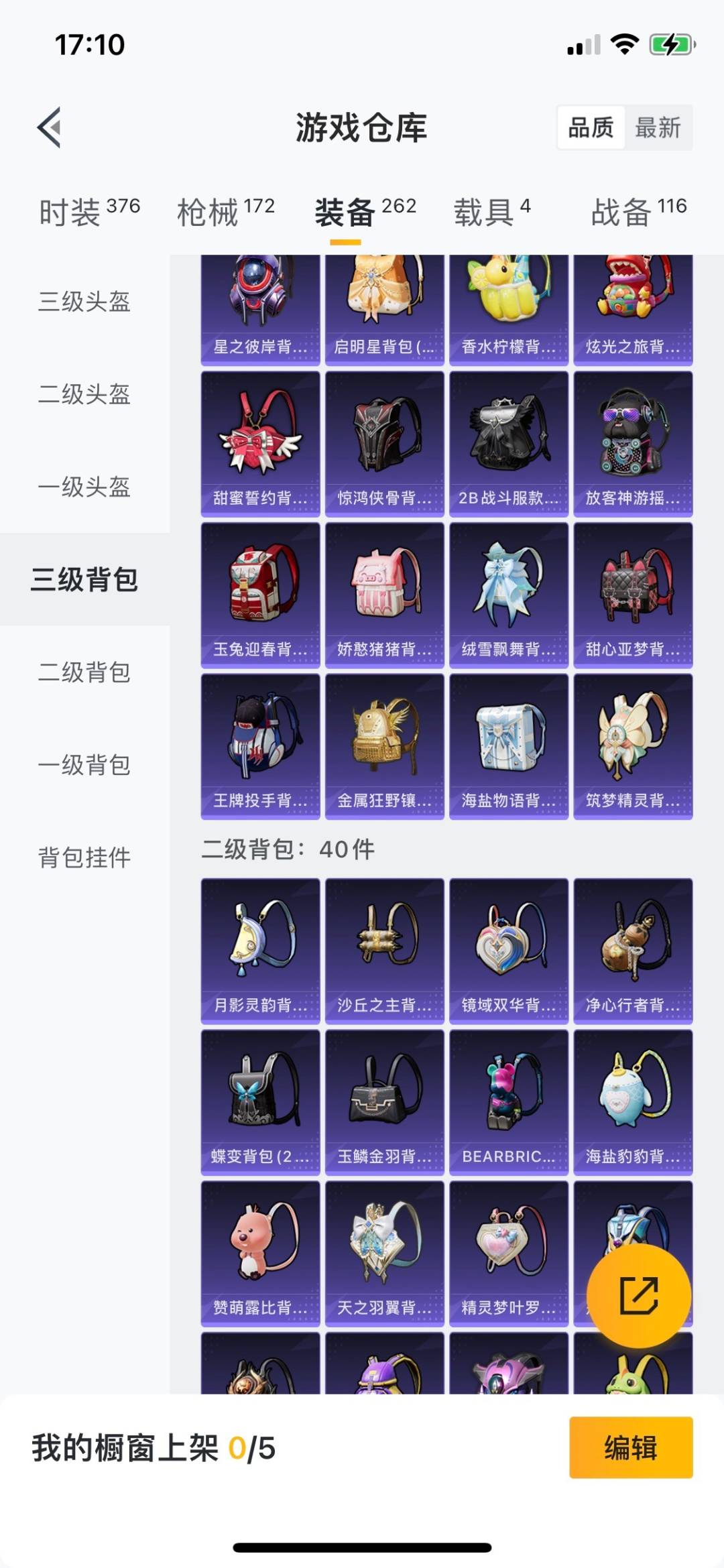
Task: Open the 赞萌露比 backpack item
Action: click(x=260, y=1254)
